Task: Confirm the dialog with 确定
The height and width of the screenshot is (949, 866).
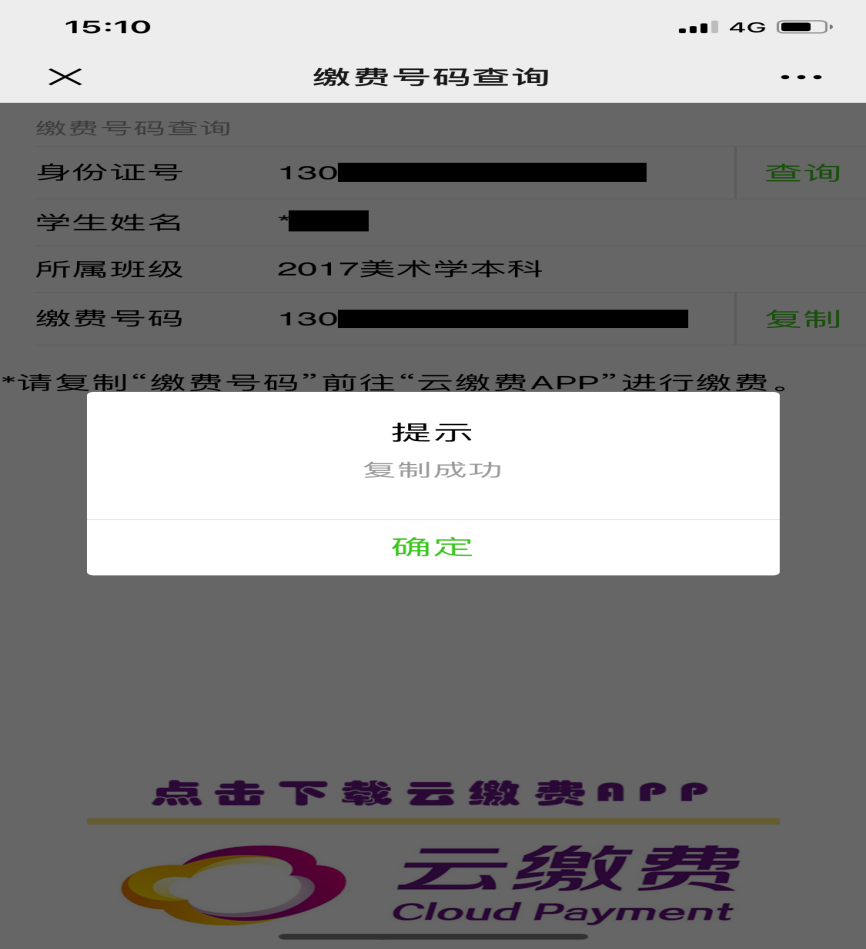Action: [x=432, y=547]
